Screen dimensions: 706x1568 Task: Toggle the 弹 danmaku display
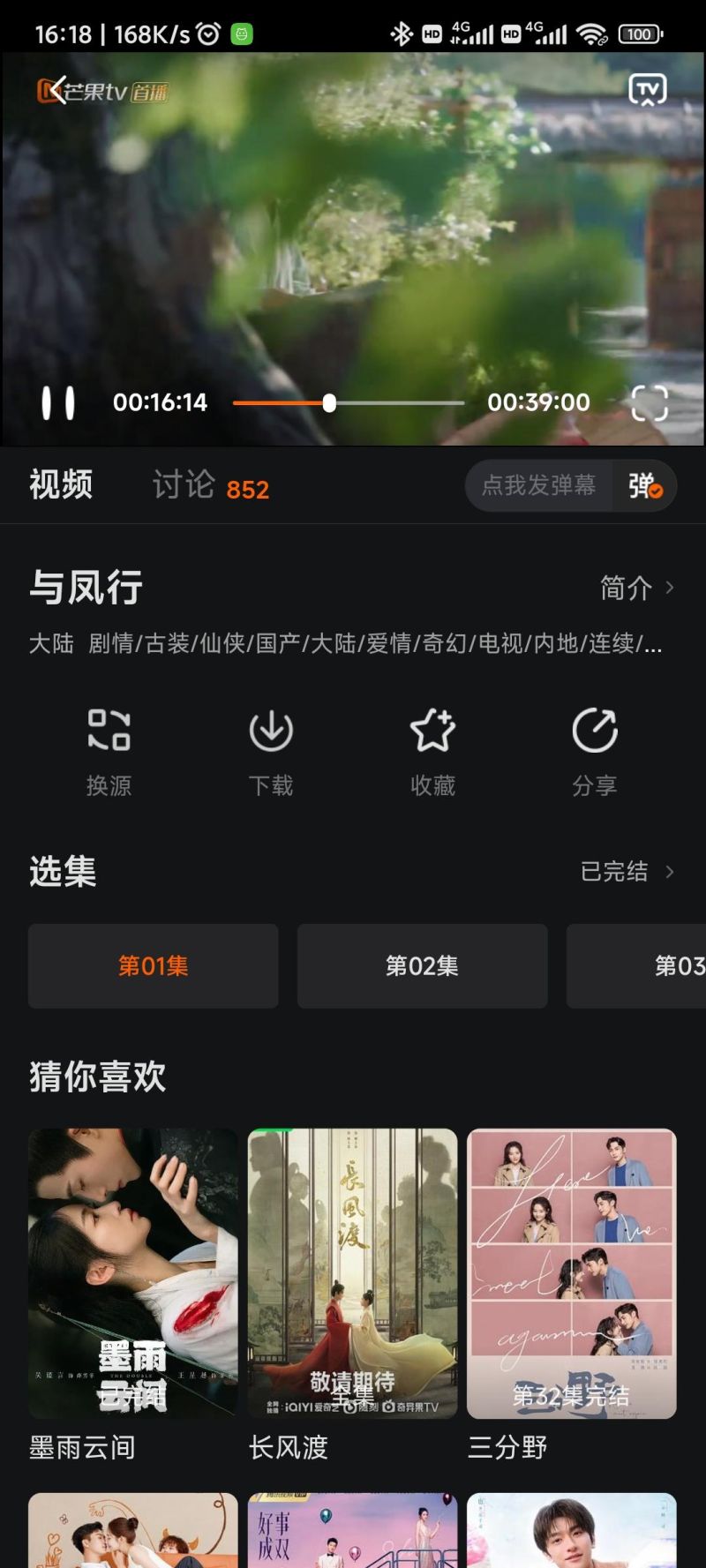[x=645, y=485]
